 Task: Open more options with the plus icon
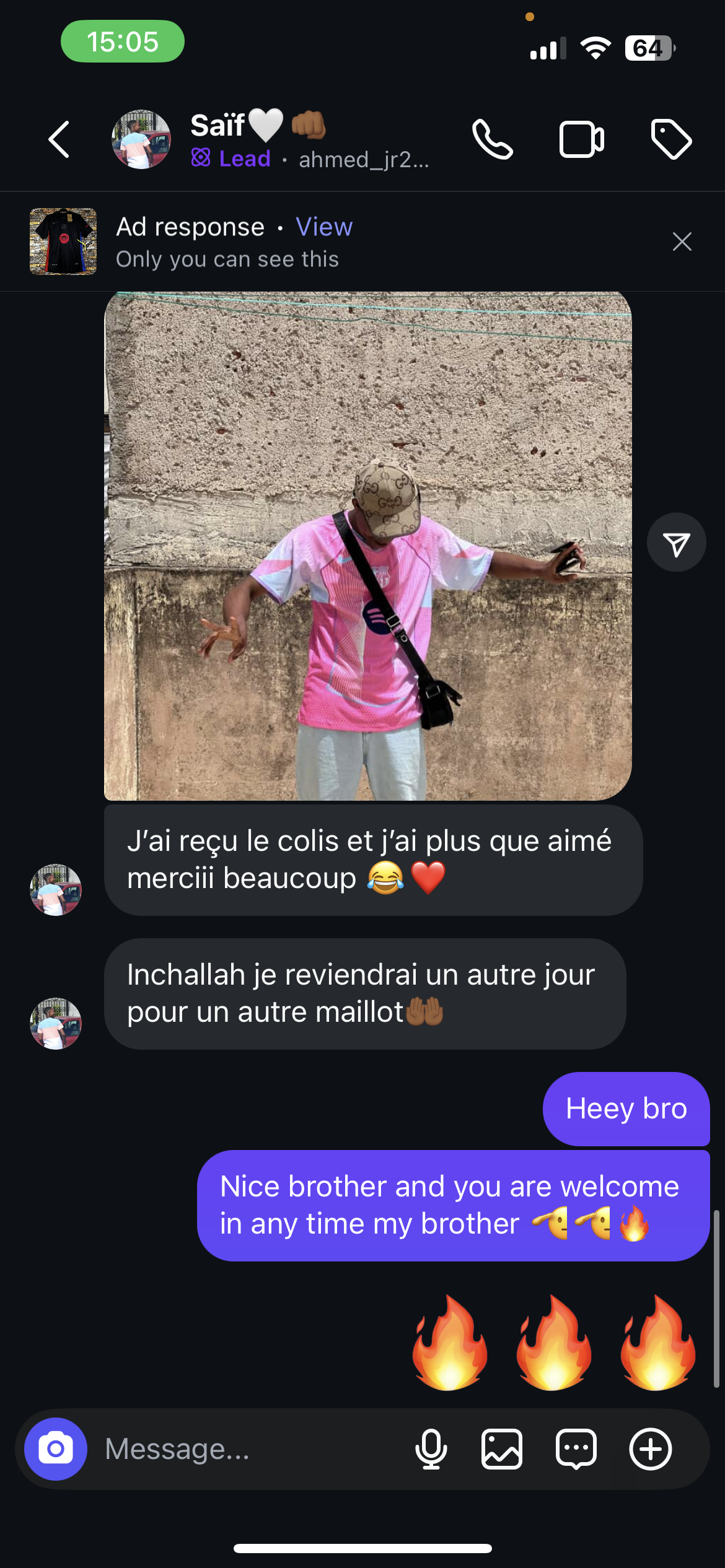click(650, 1449)
